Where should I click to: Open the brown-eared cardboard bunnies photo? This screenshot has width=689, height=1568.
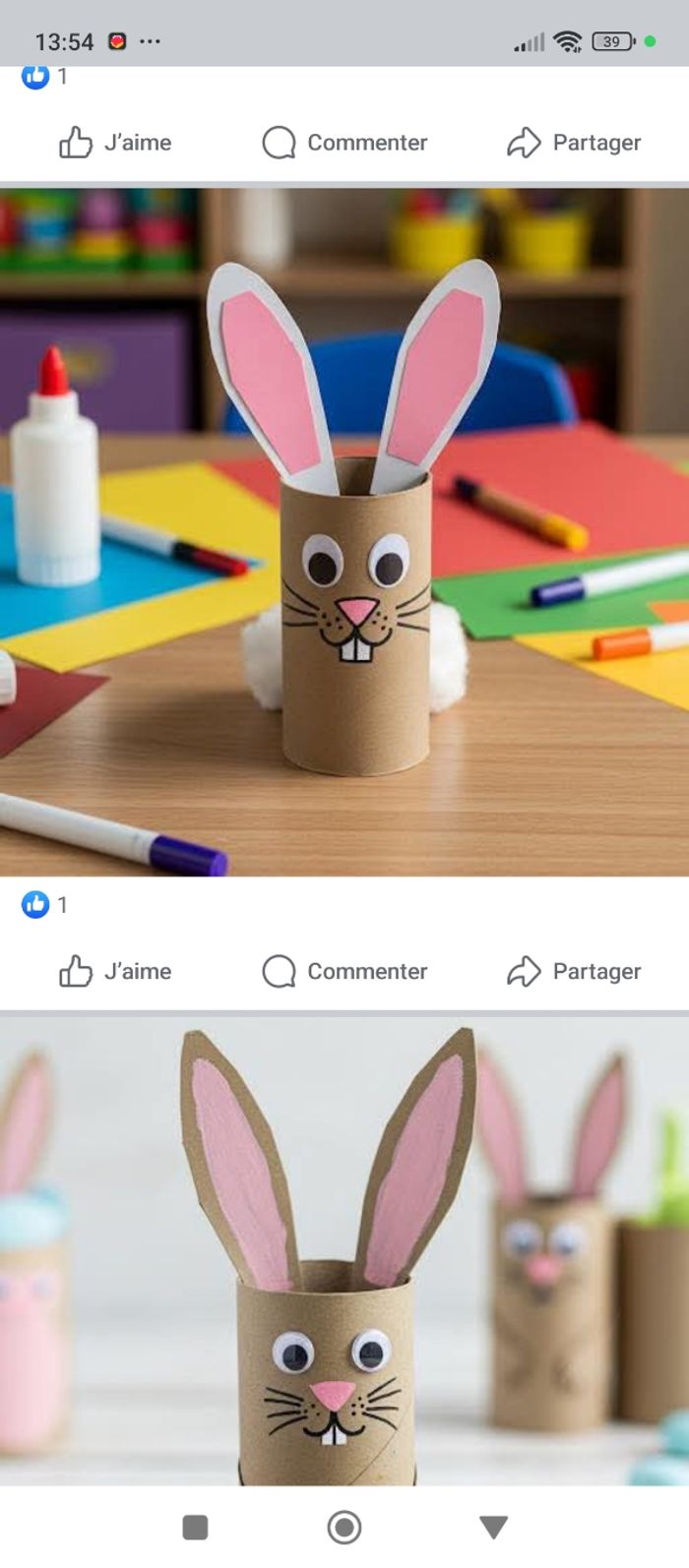click(x=344, y=1249)
